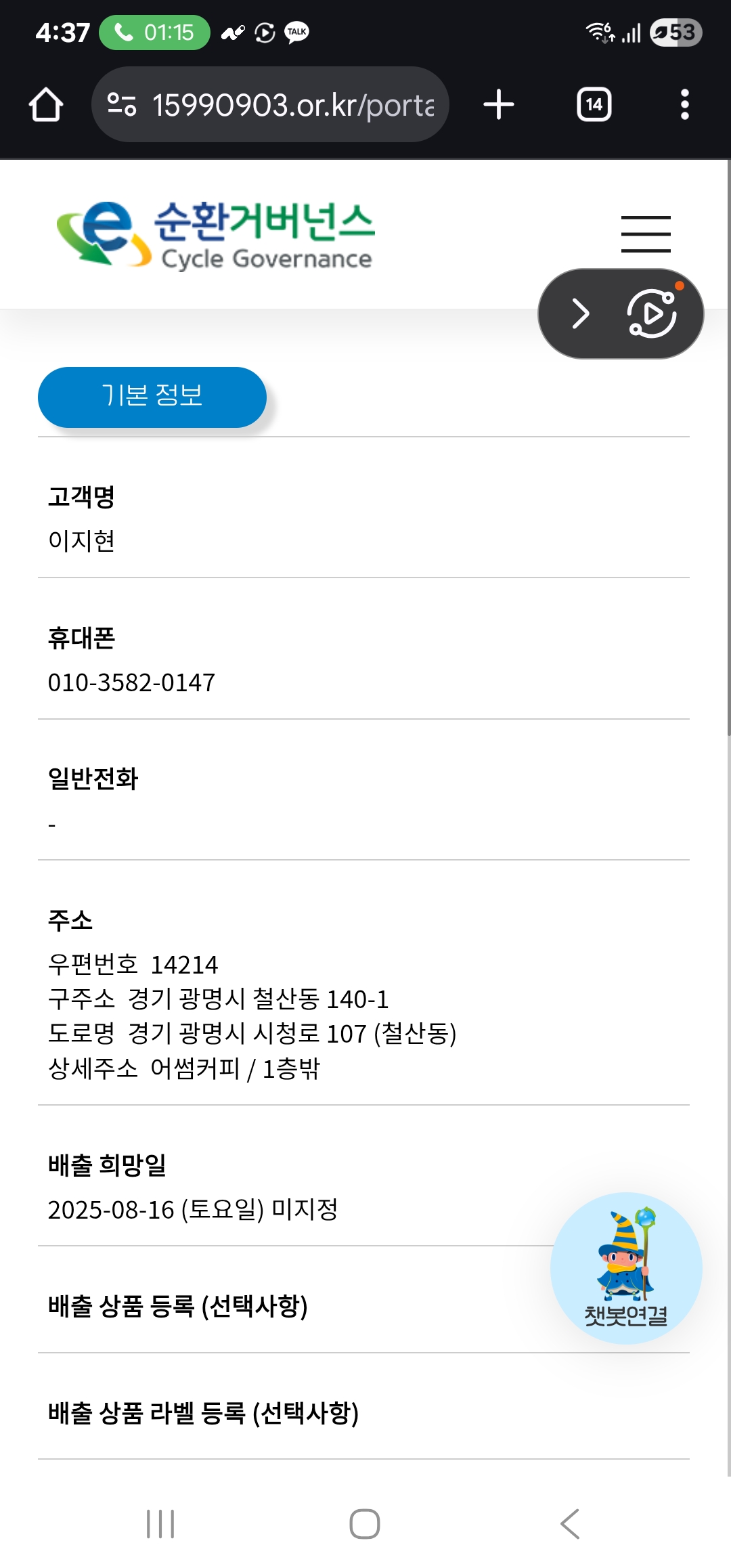Show recent apps from the navigation bar

160,1524
